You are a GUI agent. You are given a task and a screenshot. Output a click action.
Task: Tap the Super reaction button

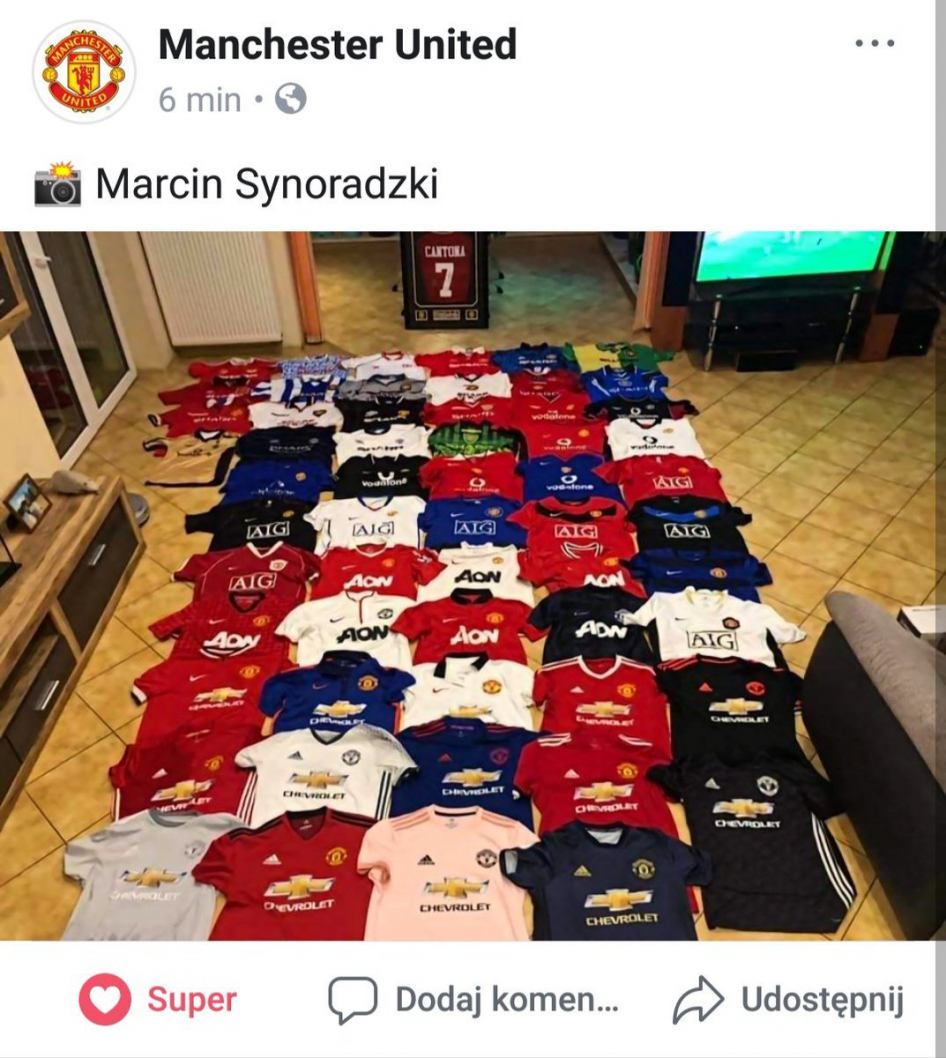pos(158,999)
